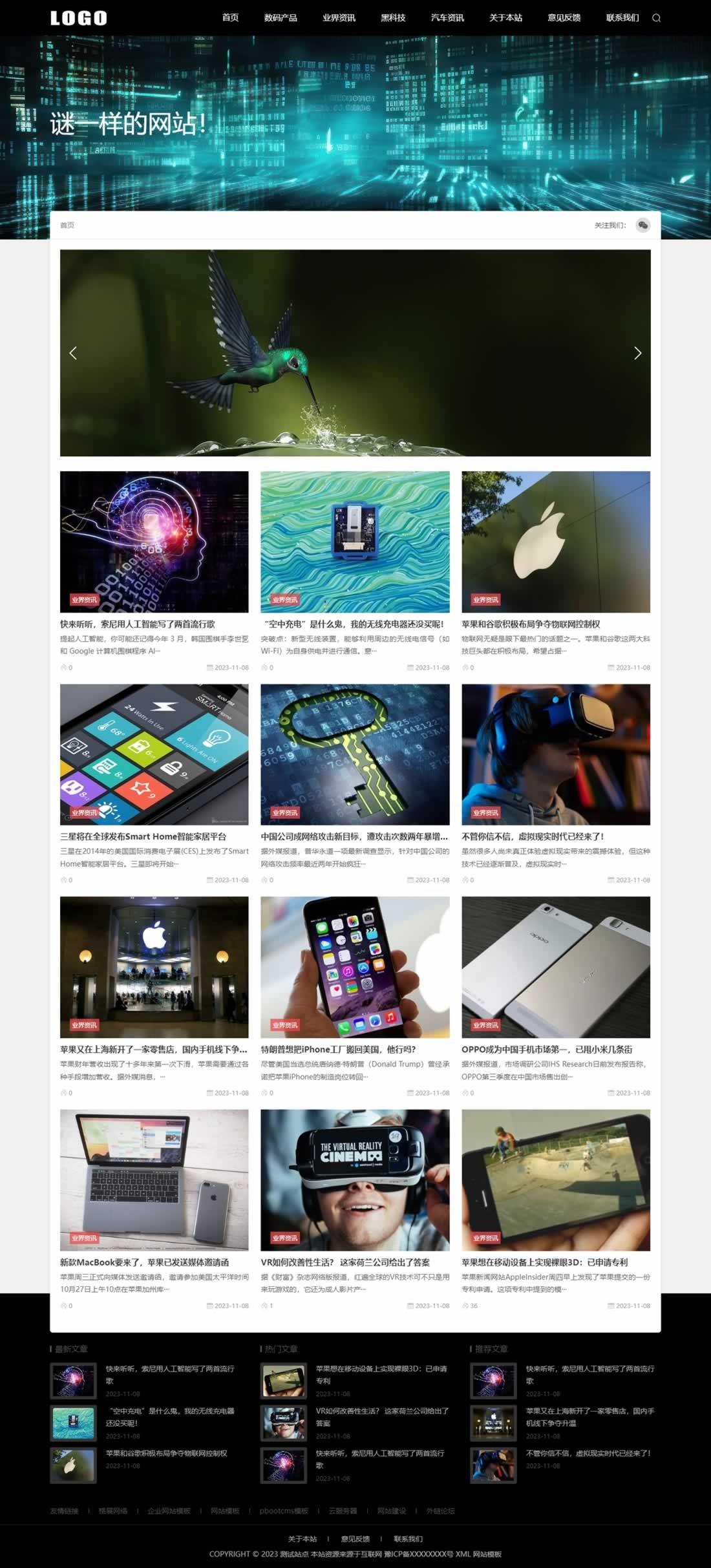Tap the WeChat follow icon
This screenshot has height=1568, width=711.
(x=642, y=225)
